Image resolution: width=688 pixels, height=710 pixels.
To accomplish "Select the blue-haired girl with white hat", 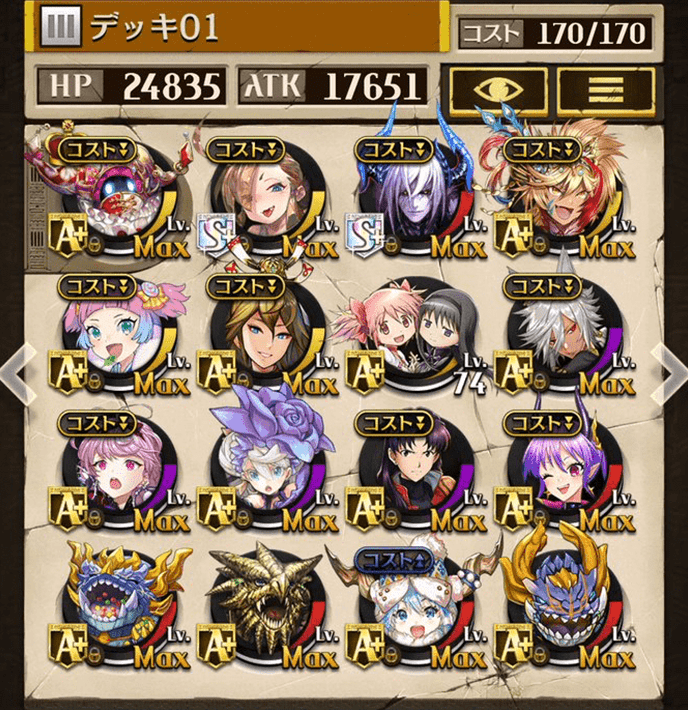I will point(411,603).
